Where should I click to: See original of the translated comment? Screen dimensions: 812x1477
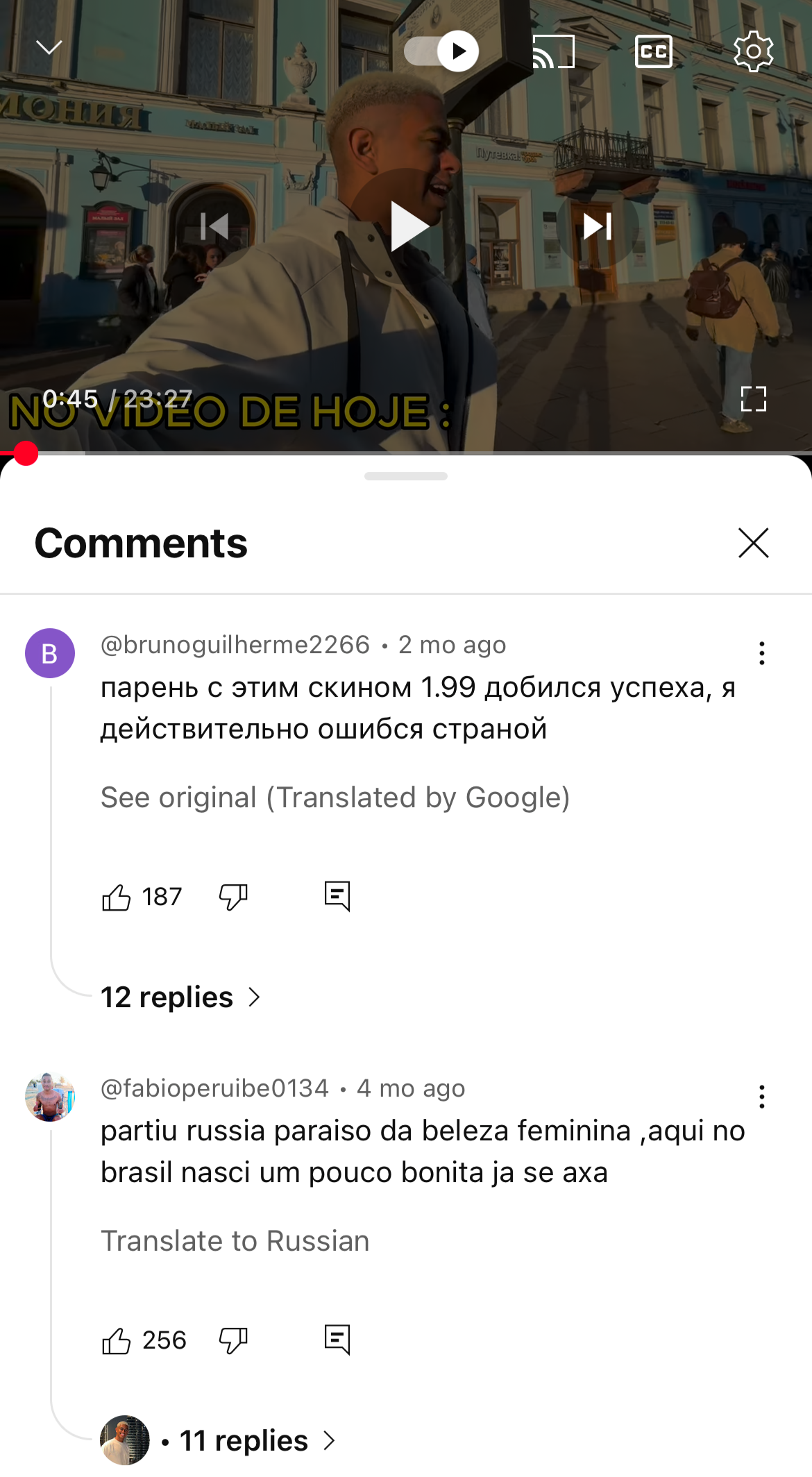point(335,797)
